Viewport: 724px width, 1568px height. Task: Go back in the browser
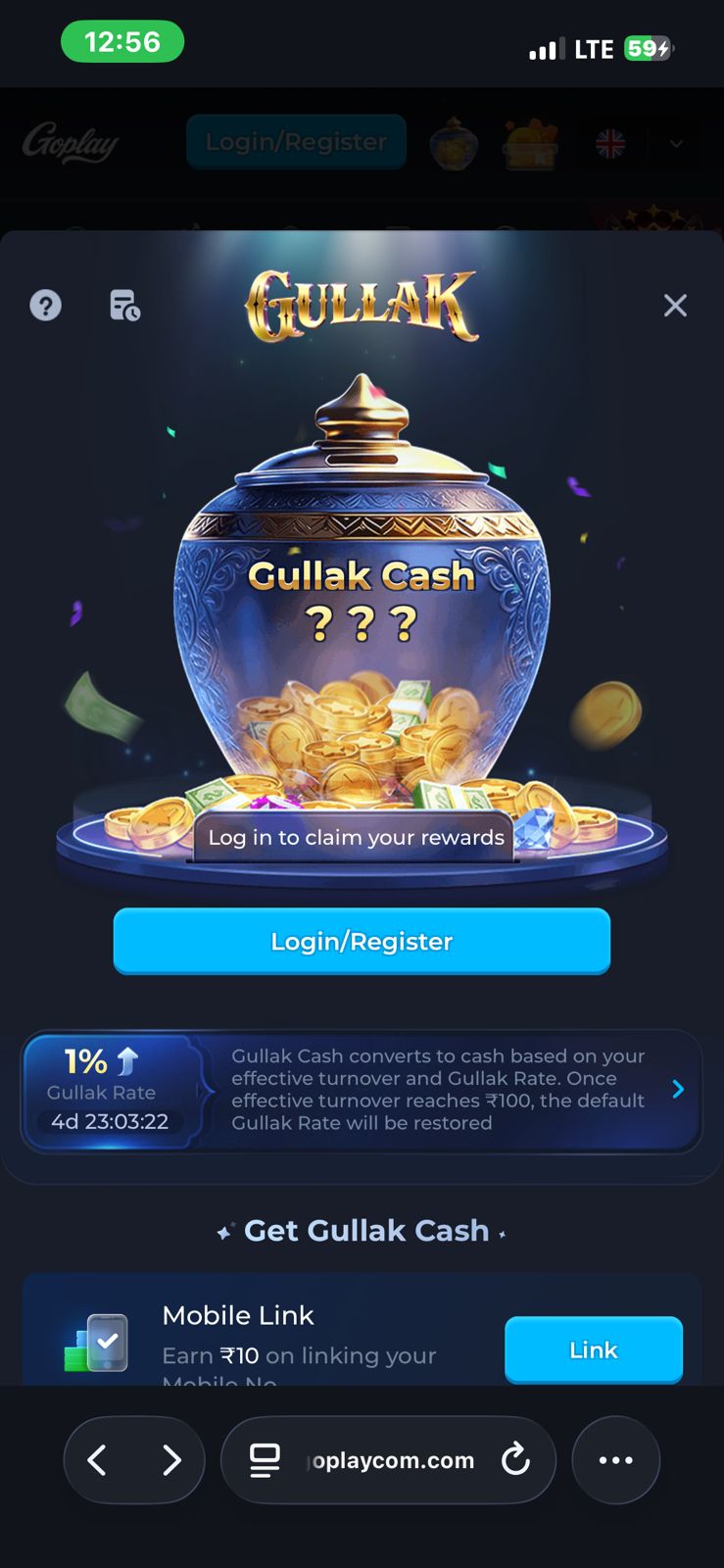[x=97, y=1460]
